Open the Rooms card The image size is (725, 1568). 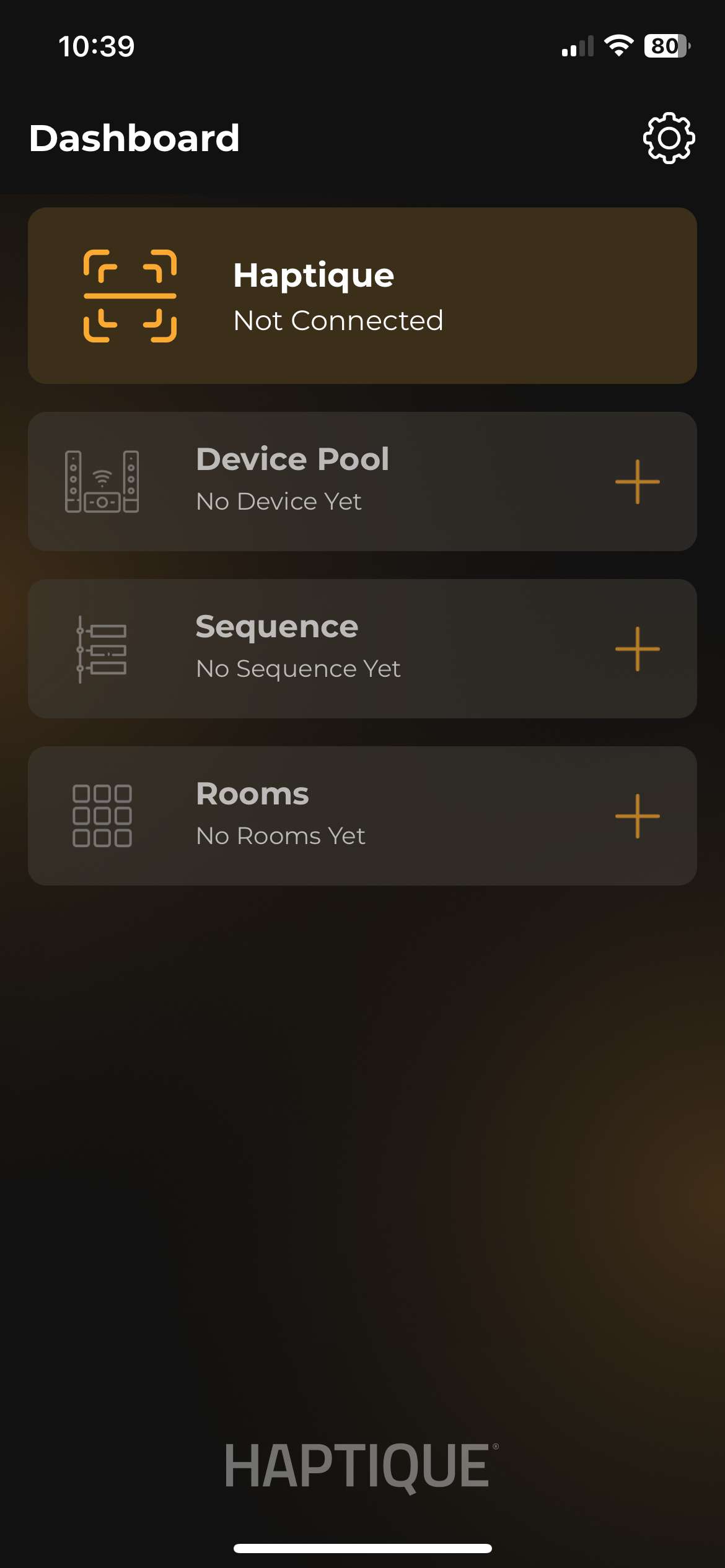pyautogui.click(x=310, y=816)
